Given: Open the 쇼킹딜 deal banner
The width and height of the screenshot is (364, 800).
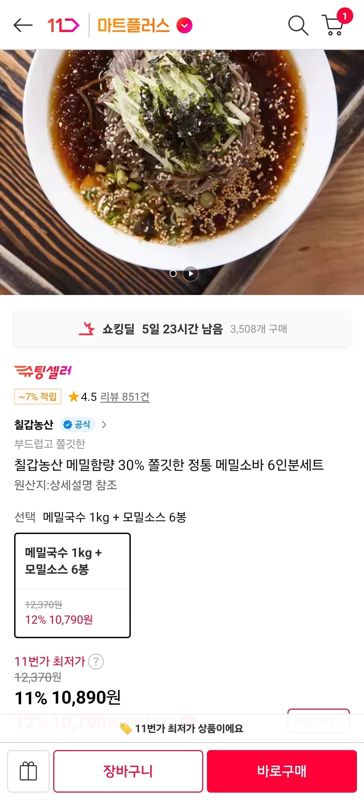Looking at the screenshot, I should pyautogui.click(x=182, y=329).
